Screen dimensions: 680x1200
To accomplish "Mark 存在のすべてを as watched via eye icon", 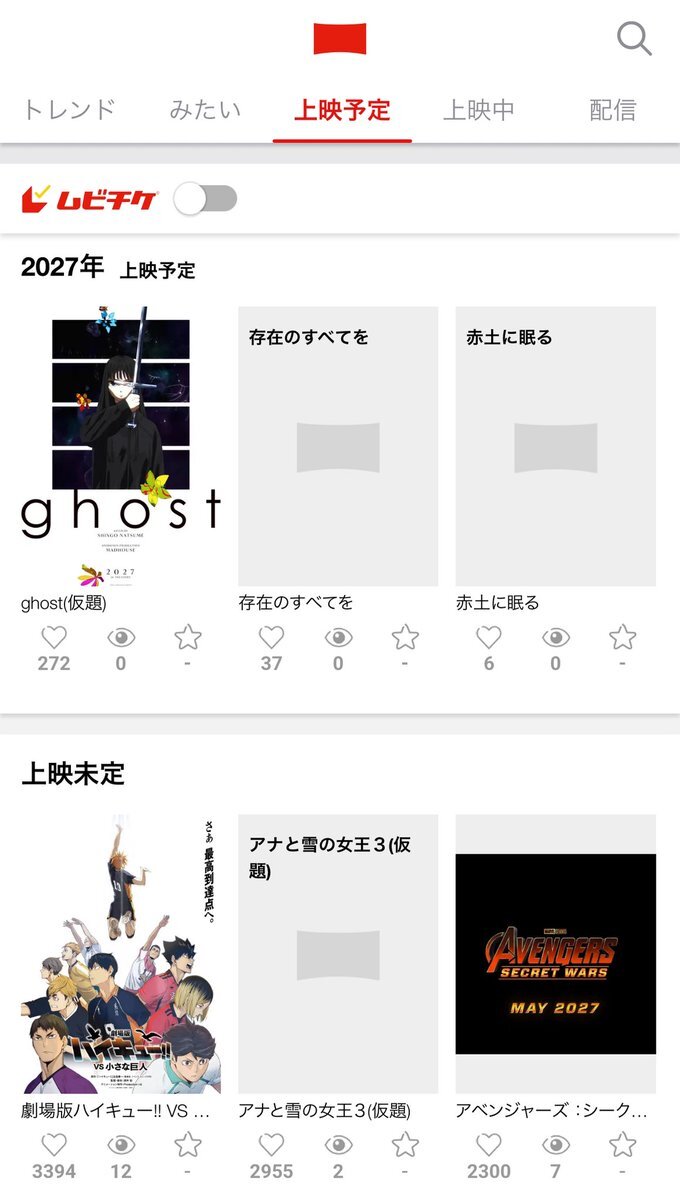I will [x=338, y=637].
